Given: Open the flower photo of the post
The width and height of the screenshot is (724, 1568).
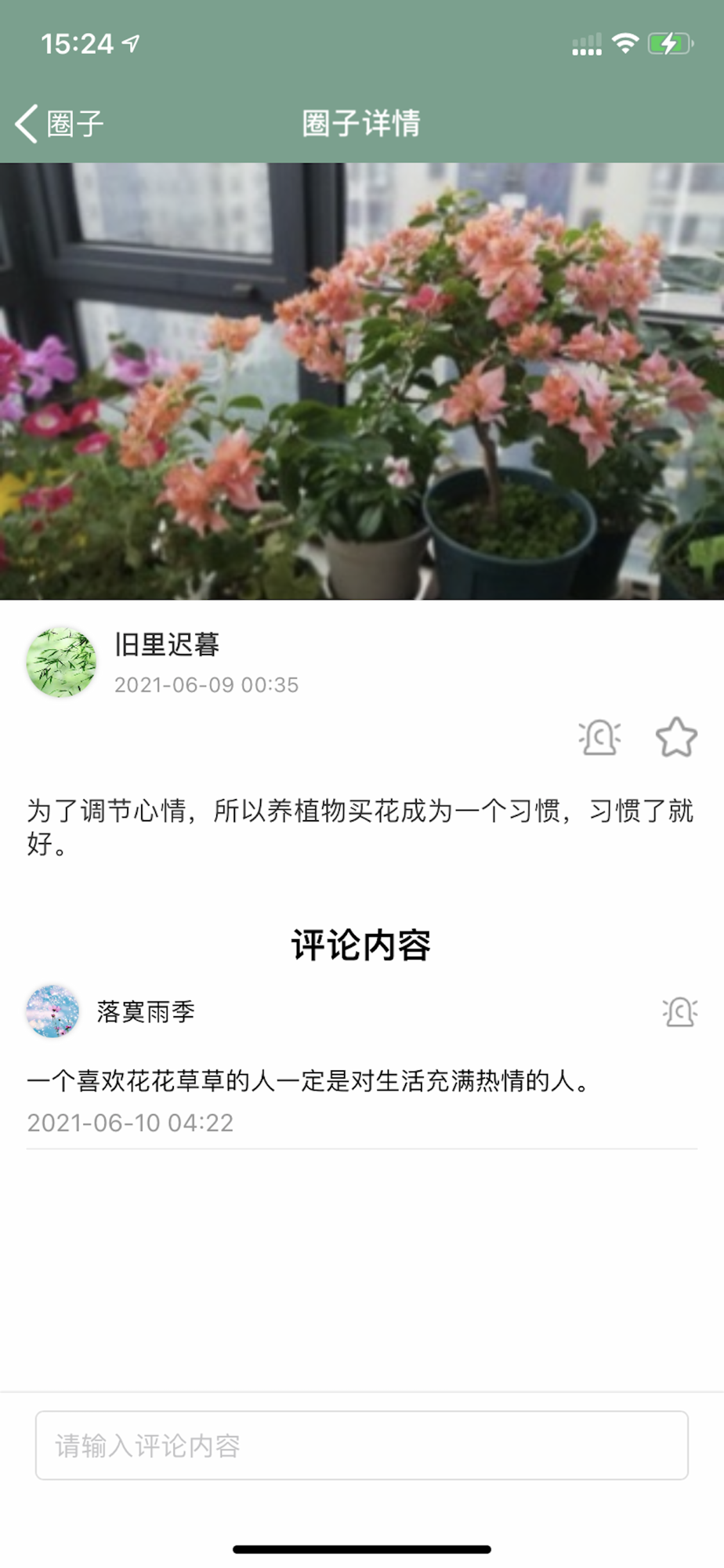Looking at the screenshot, I should (x=362, y=381).
